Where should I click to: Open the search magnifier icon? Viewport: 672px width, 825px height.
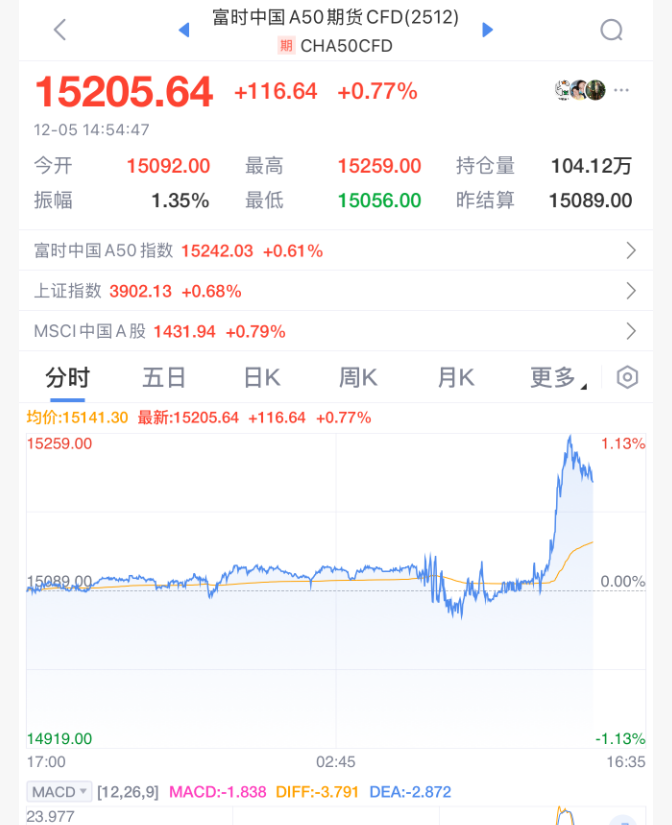(611, 30)
